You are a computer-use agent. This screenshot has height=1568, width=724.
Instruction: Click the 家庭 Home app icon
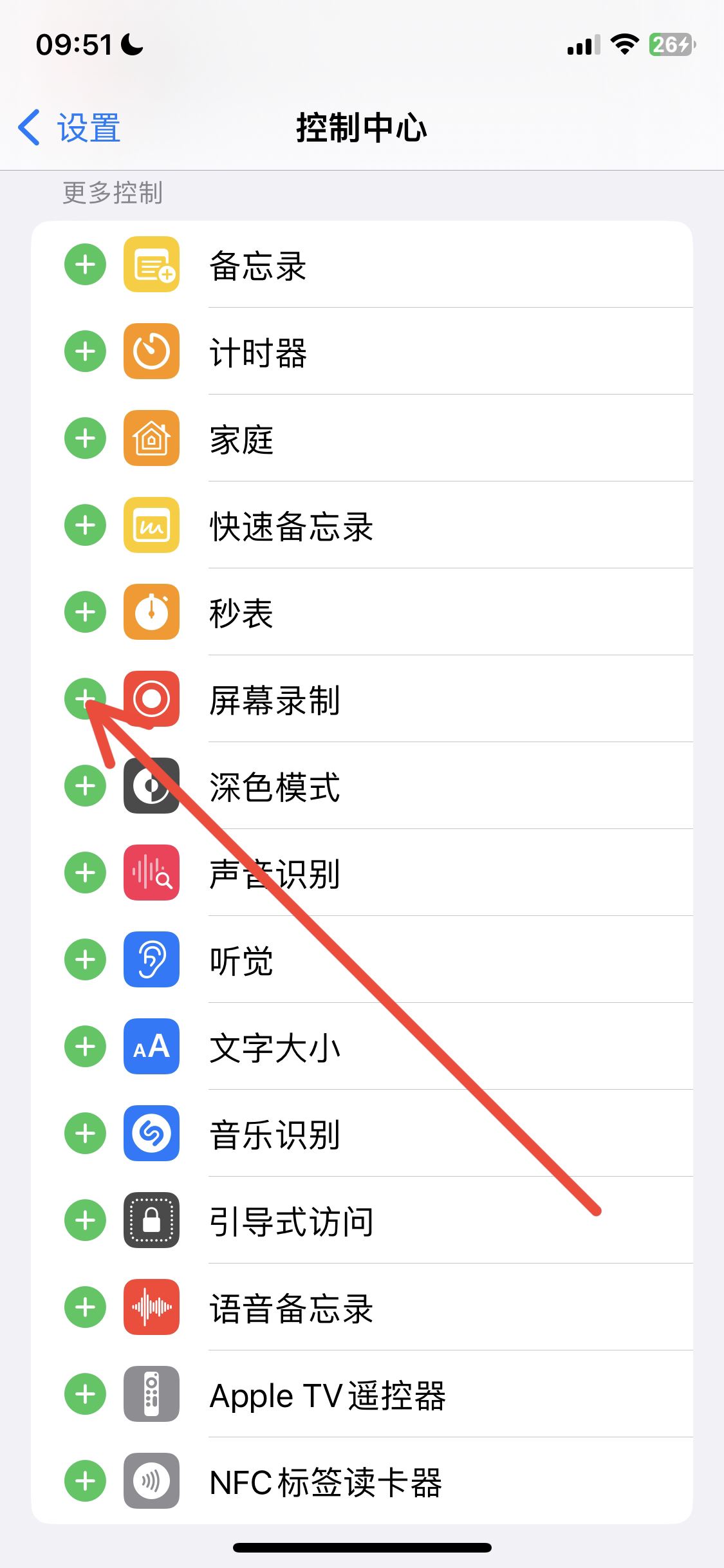pyautogui.click(x=151, y=439)
